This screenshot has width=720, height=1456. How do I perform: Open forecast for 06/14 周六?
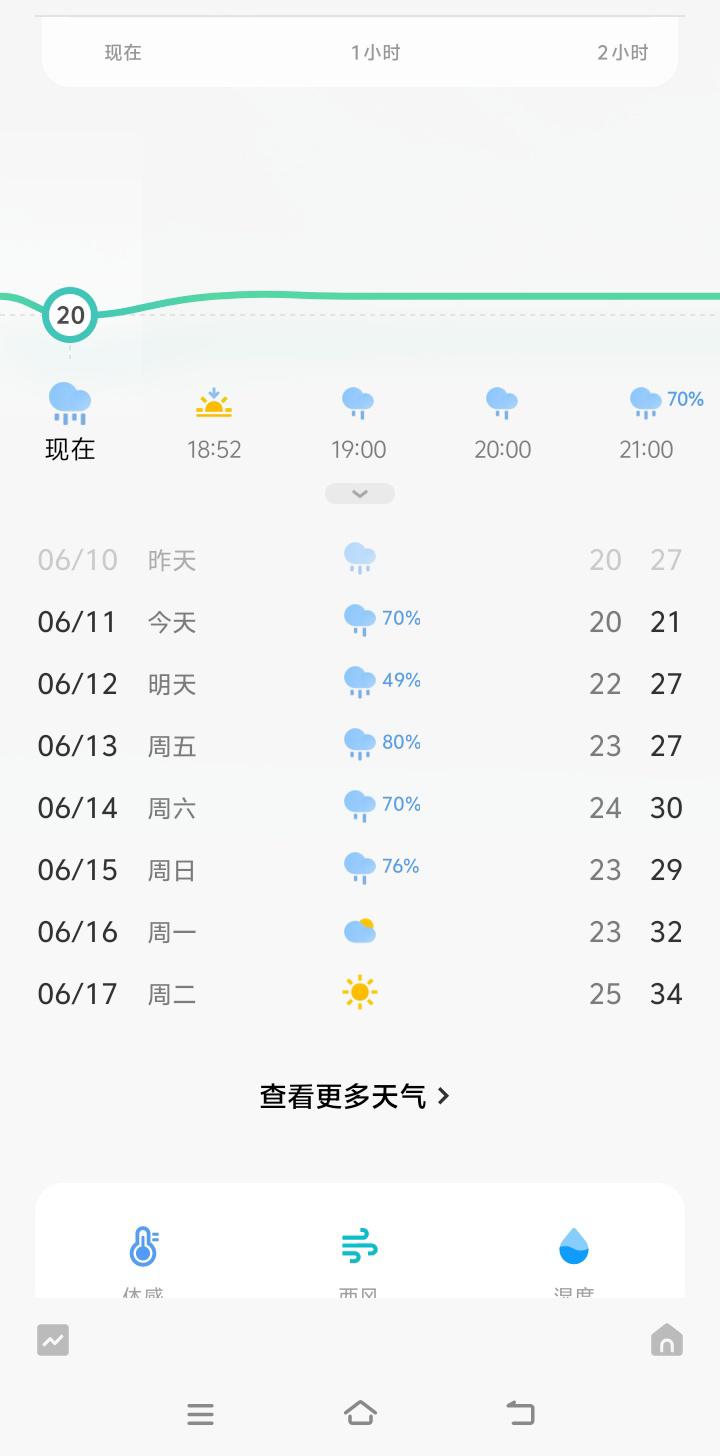360,808
